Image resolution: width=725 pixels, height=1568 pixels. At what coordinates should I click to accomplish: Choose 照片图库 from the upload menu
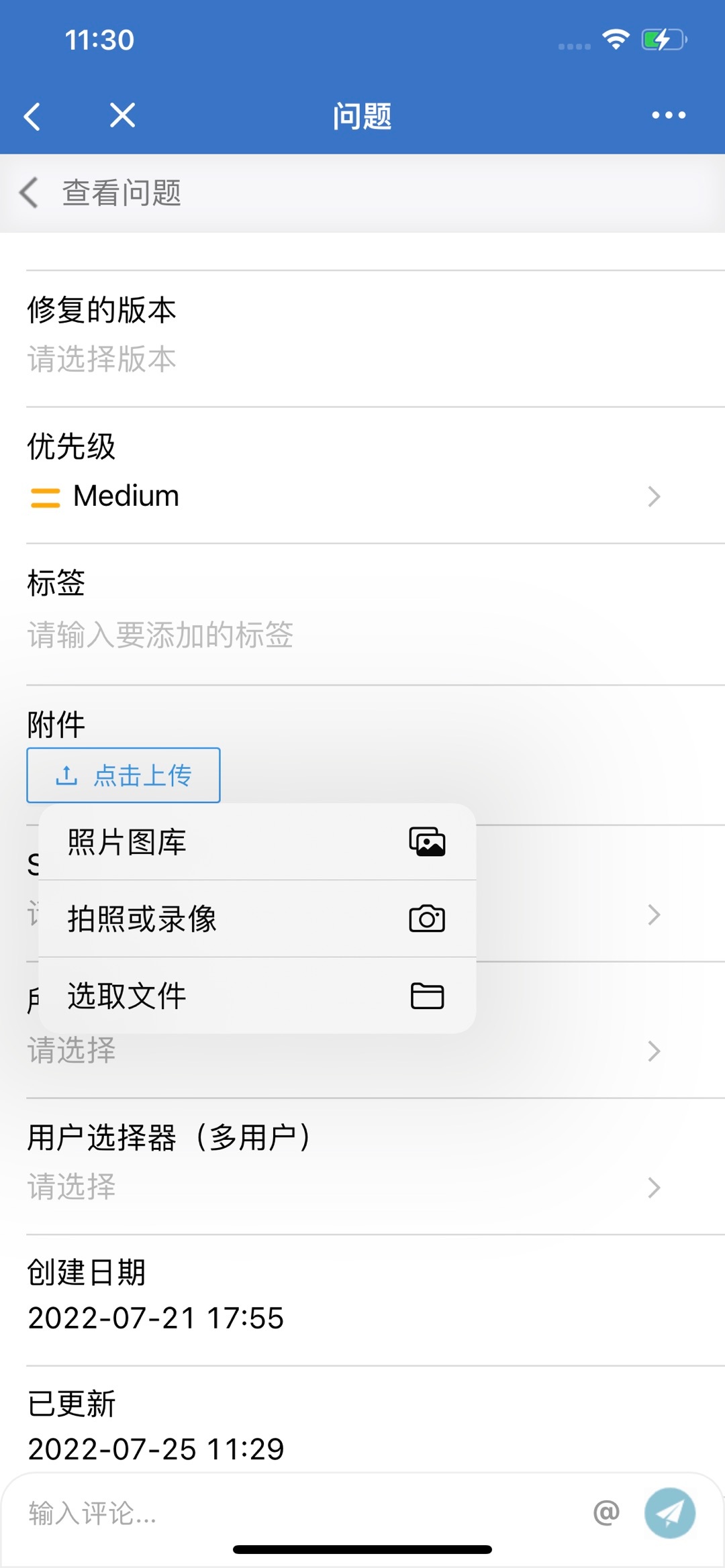coord(257,842)
